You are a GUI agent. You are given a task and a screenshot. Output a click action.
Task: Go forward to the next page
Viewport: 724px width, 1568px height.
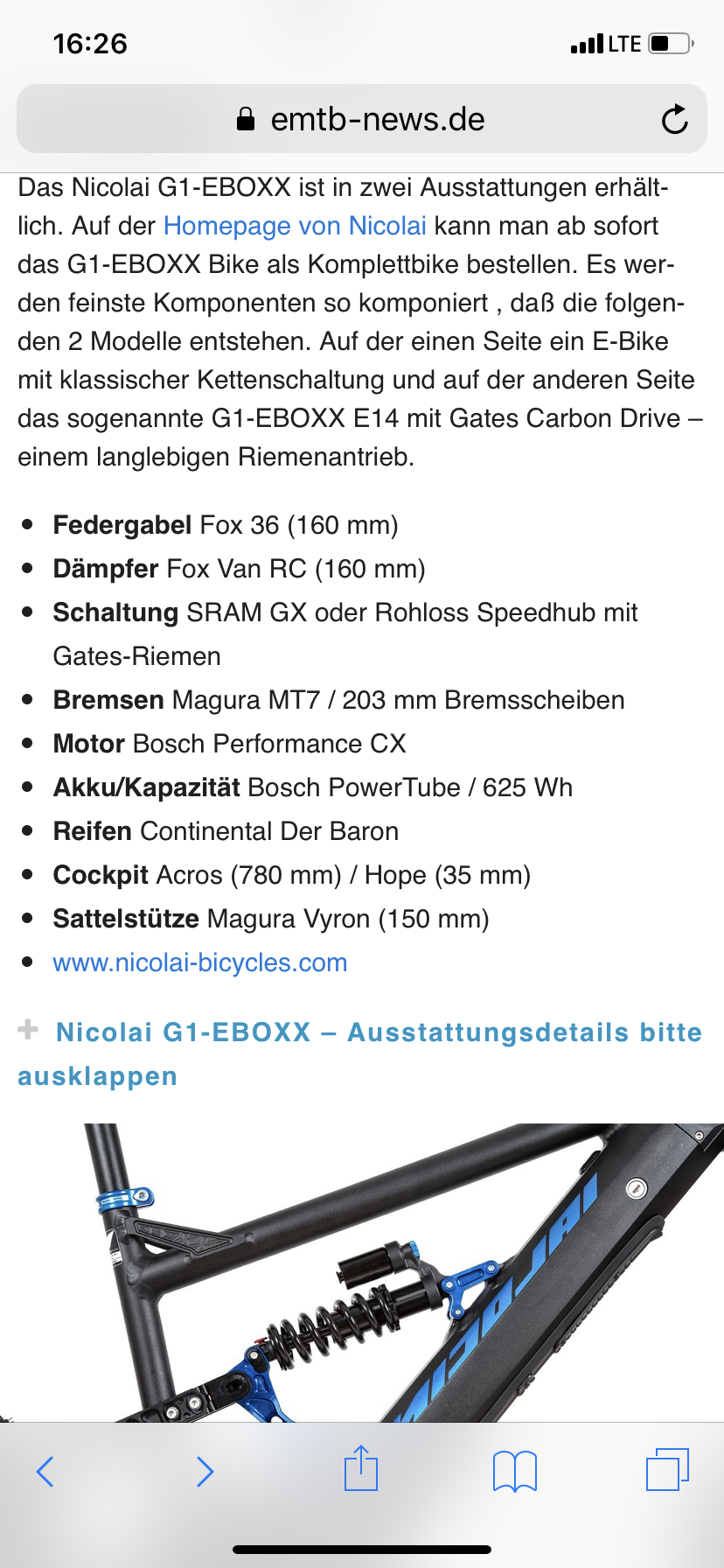coord(205,1472)
